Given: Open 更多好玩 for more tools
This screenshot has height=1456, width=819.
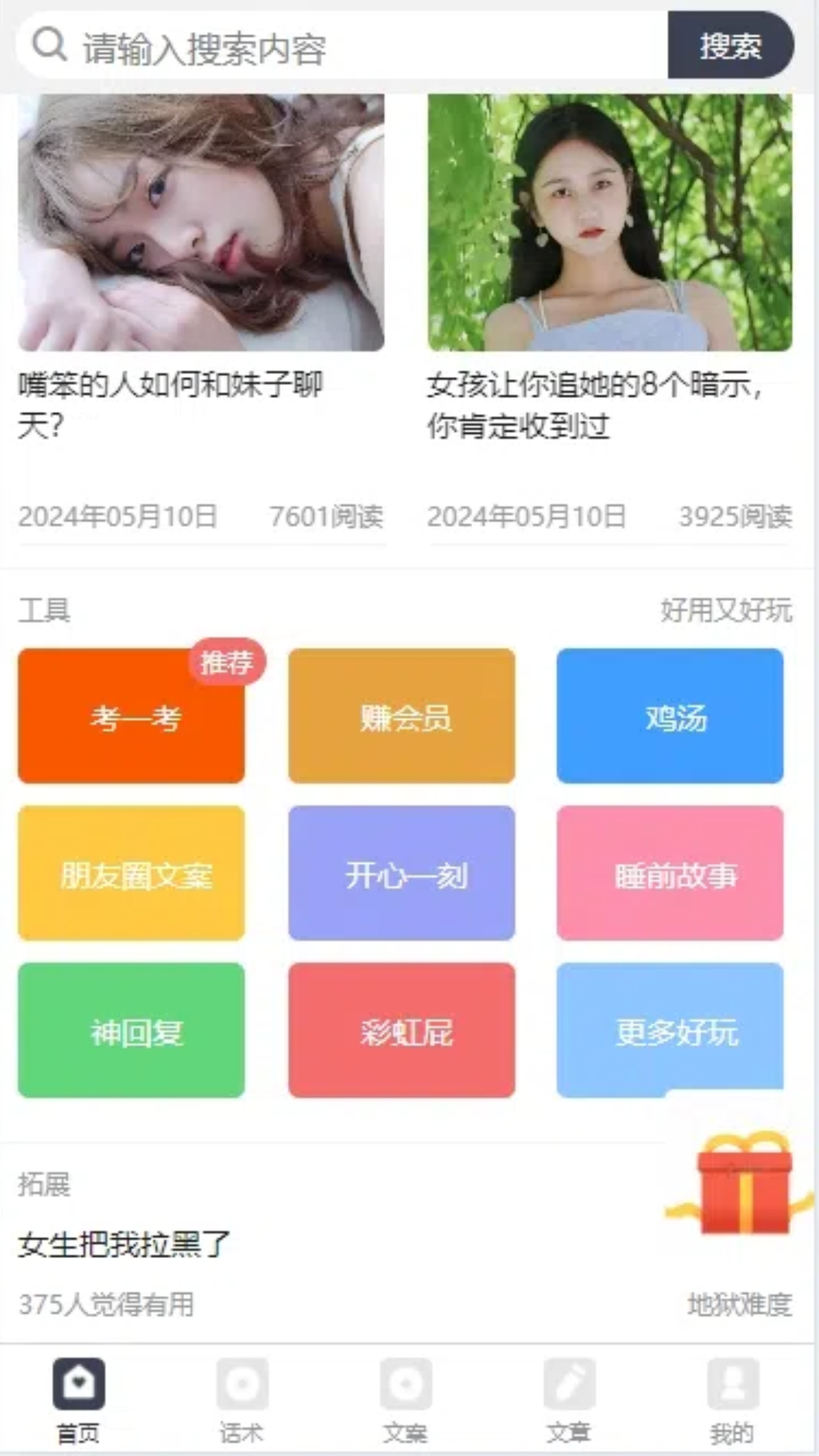Looking at the screenshot, I should point(670,1030).
